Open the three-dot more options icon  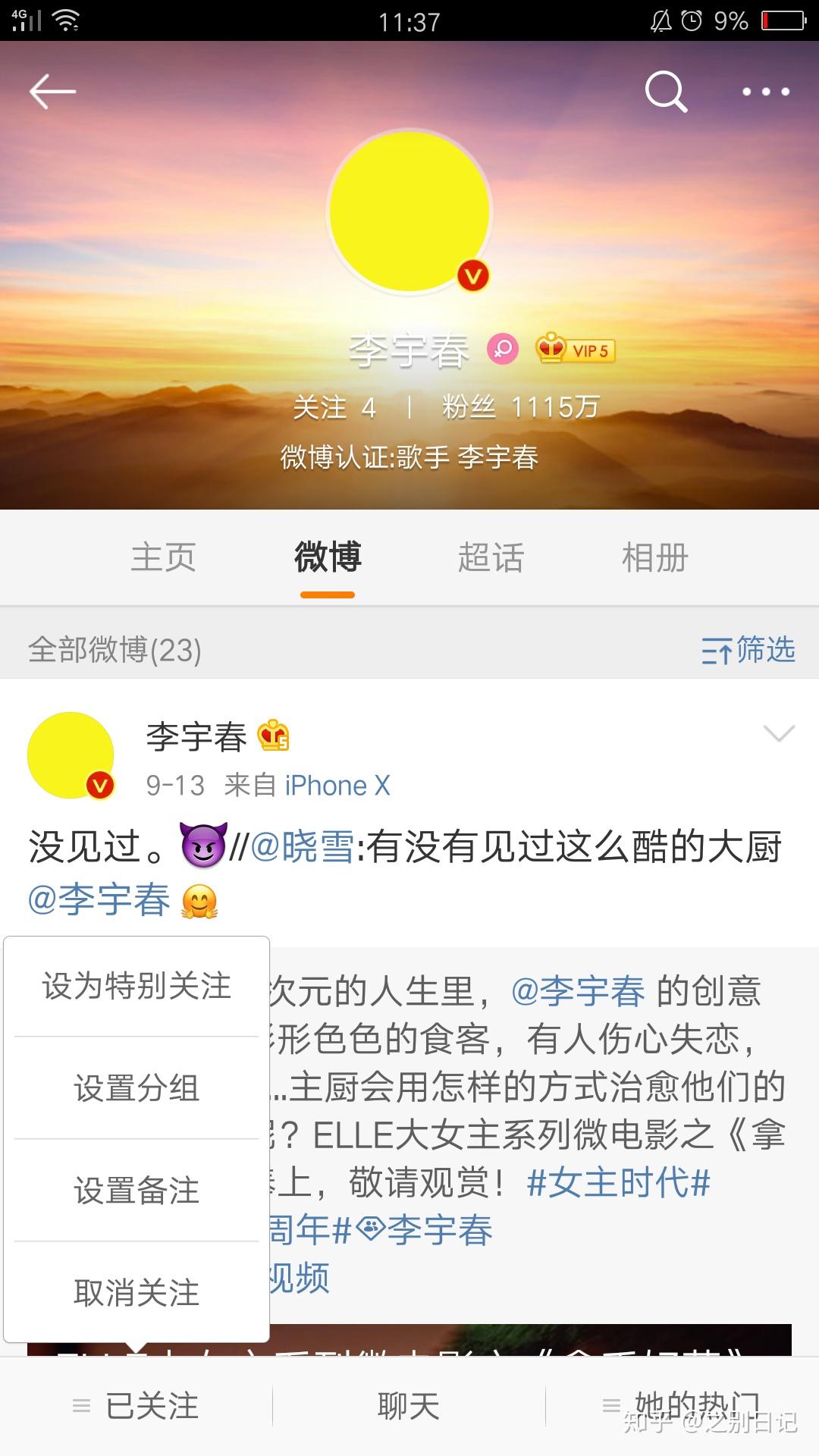coord(766,91)
